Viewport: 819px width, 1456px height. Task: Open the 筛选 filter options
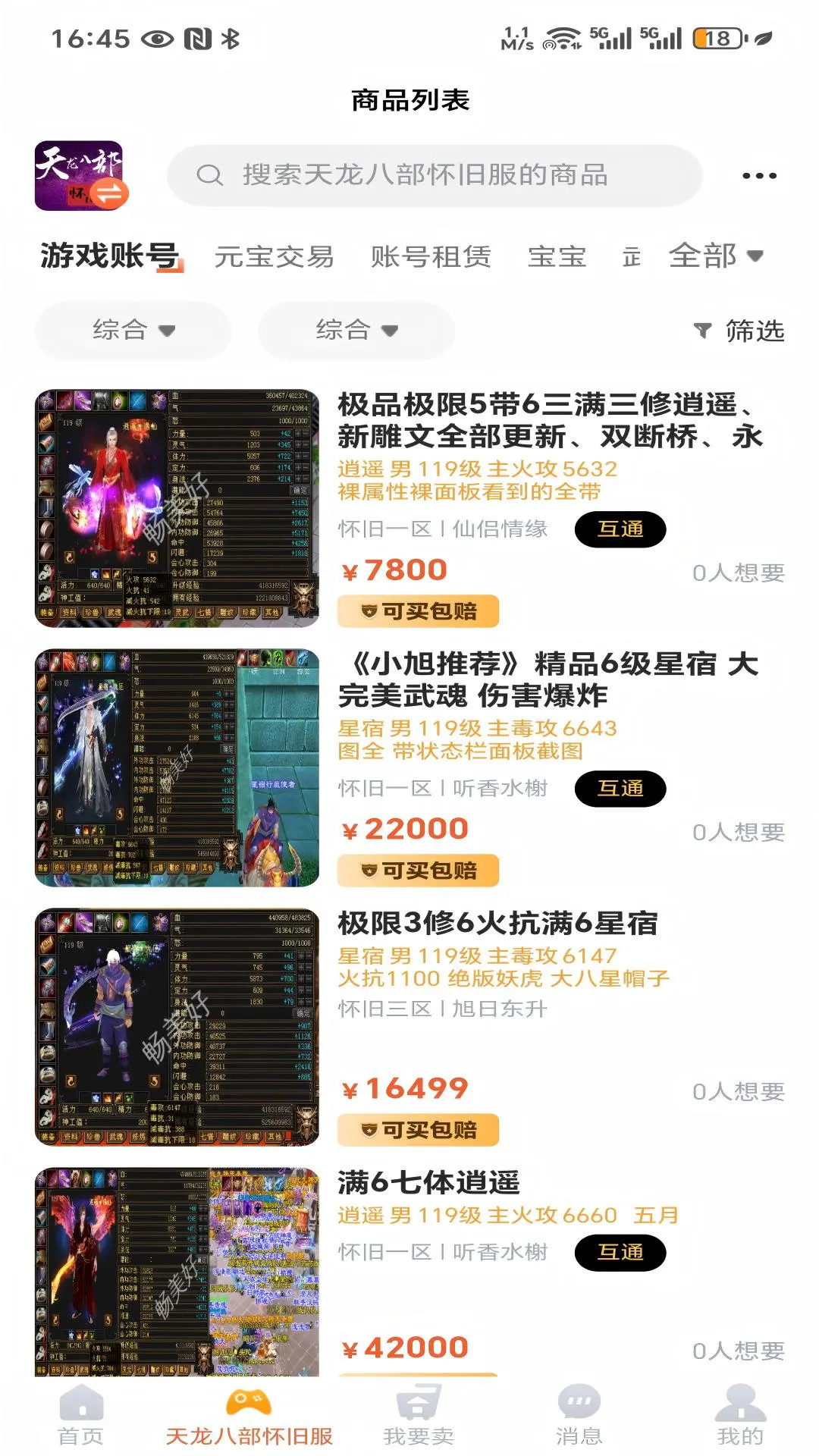pyautogui.click(x=739, y=331)
